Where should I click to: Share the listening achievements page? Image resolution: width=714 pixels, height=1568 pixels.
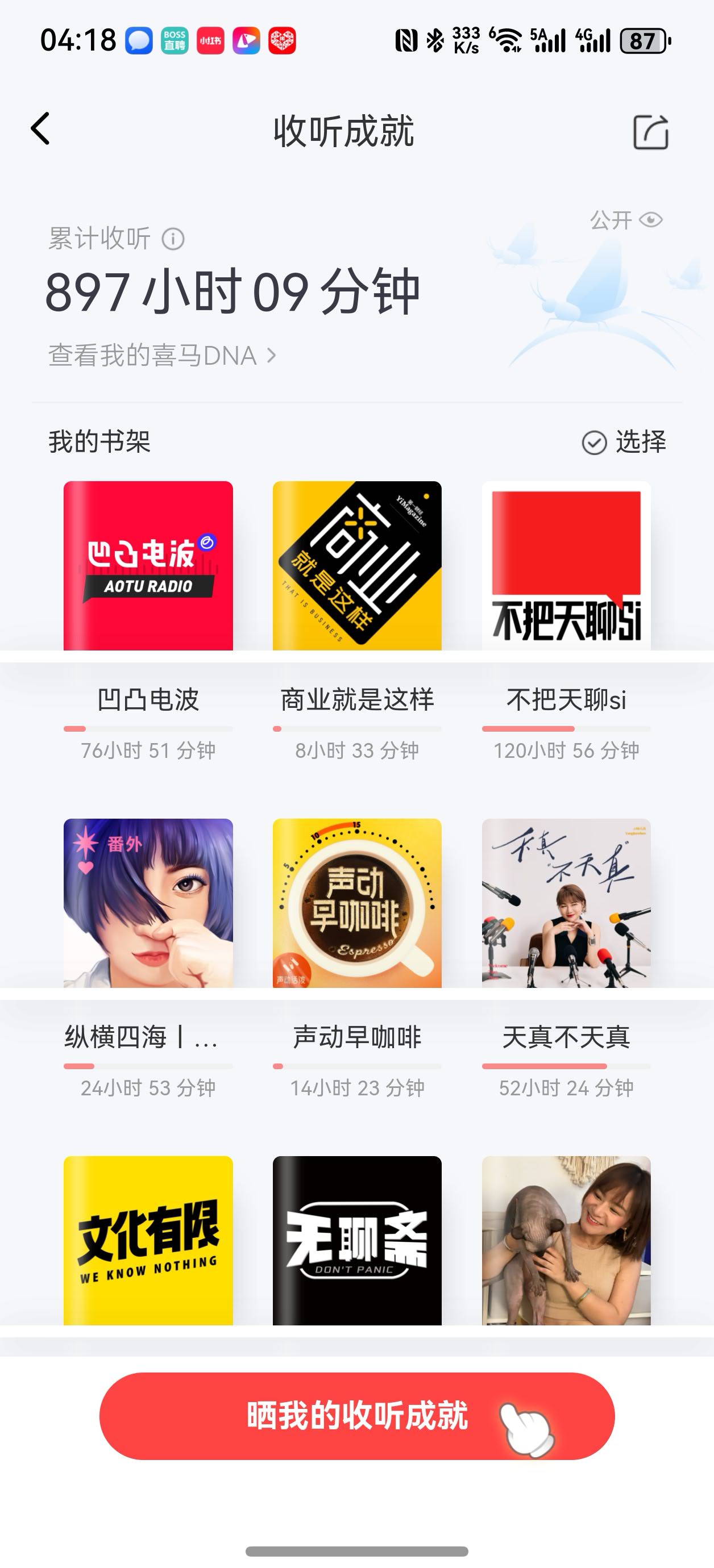[651, 131]
